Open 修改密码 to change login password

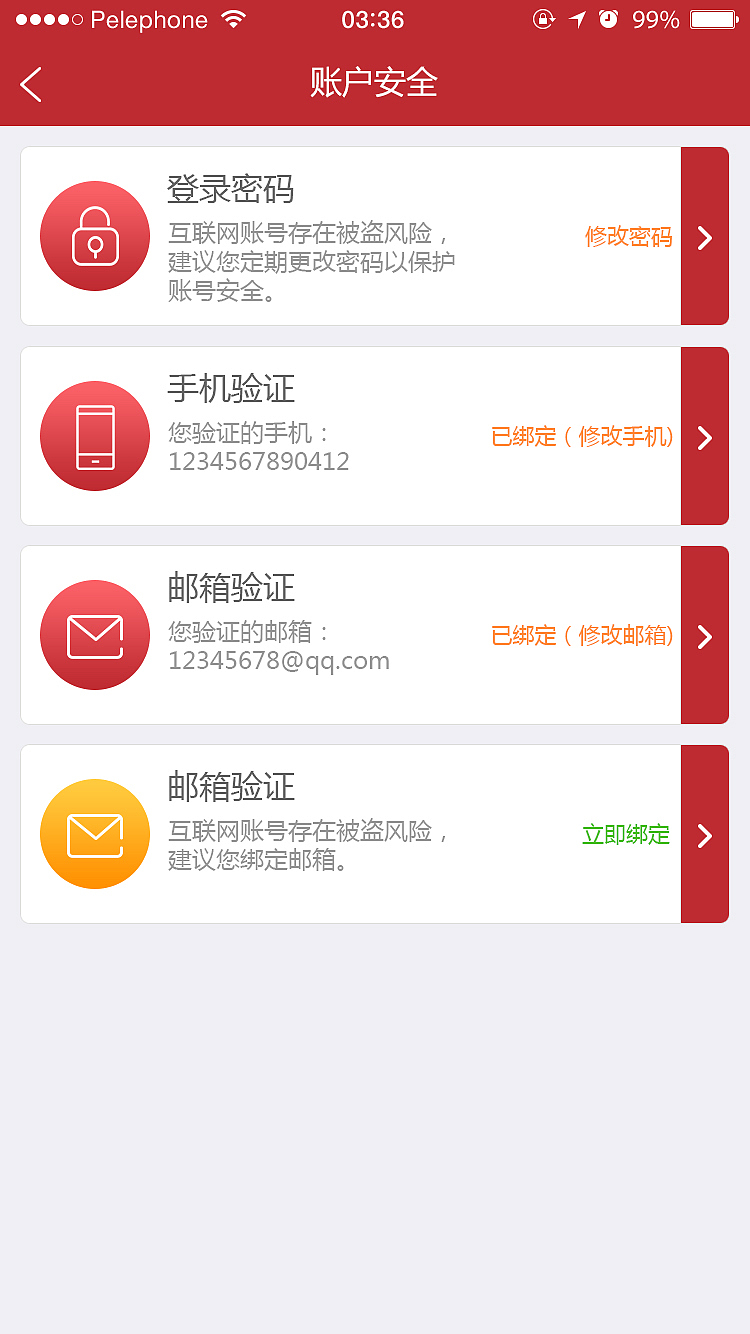click(x=628, y=237)
